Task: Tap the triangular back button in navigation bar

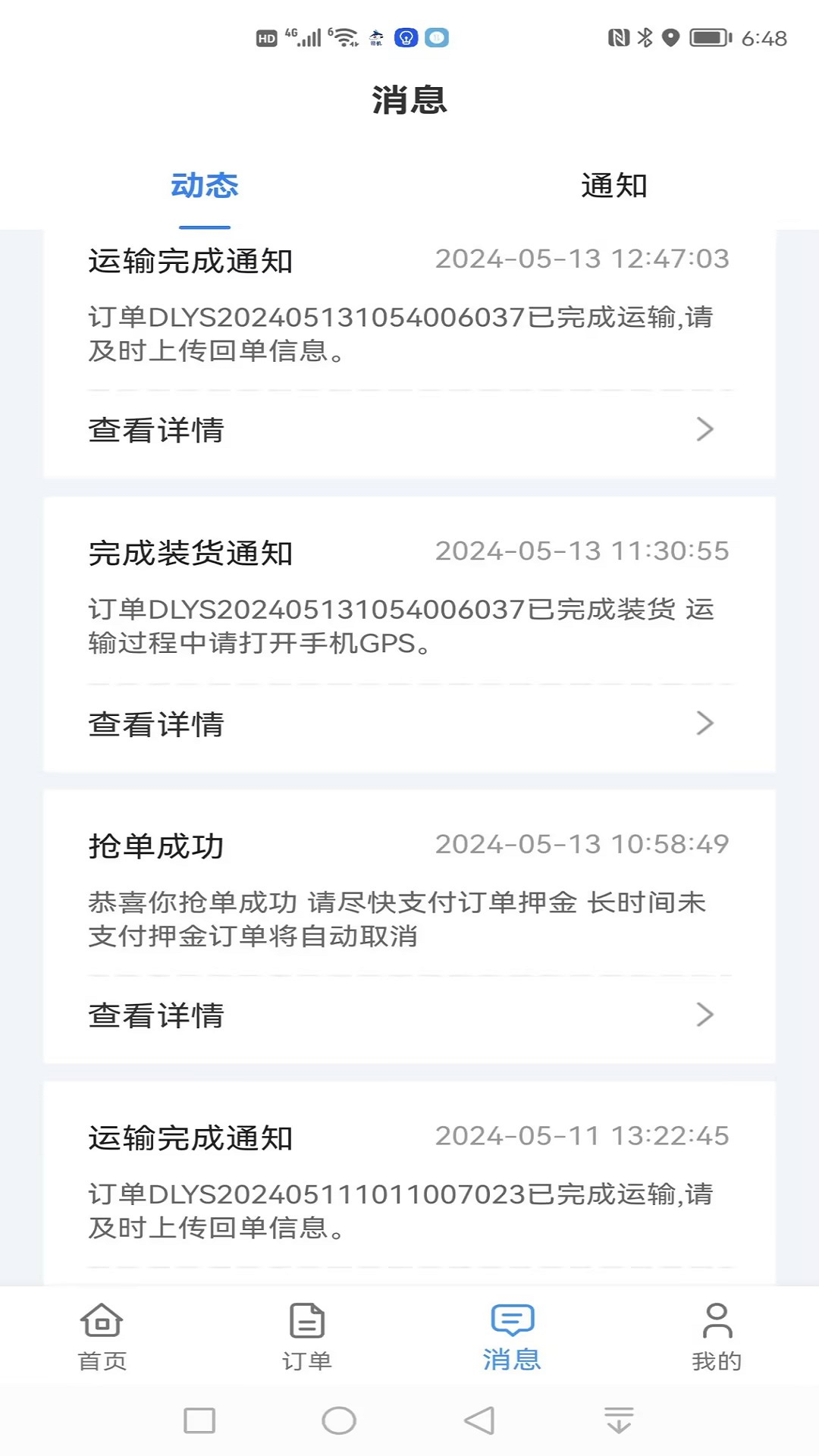Action: 479,1420
